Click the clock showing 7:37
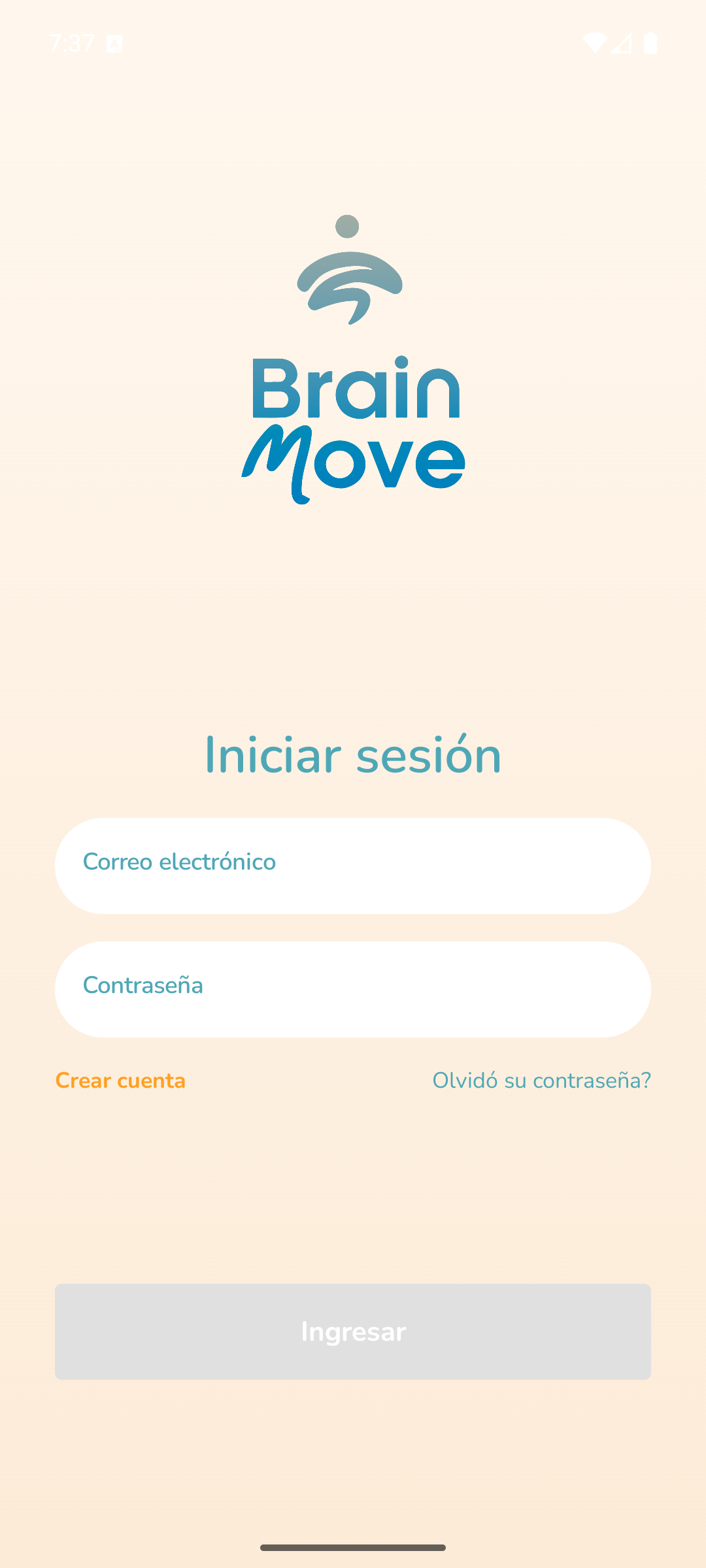The width and height of the screenshot is (706, 1568). [71, 43]
